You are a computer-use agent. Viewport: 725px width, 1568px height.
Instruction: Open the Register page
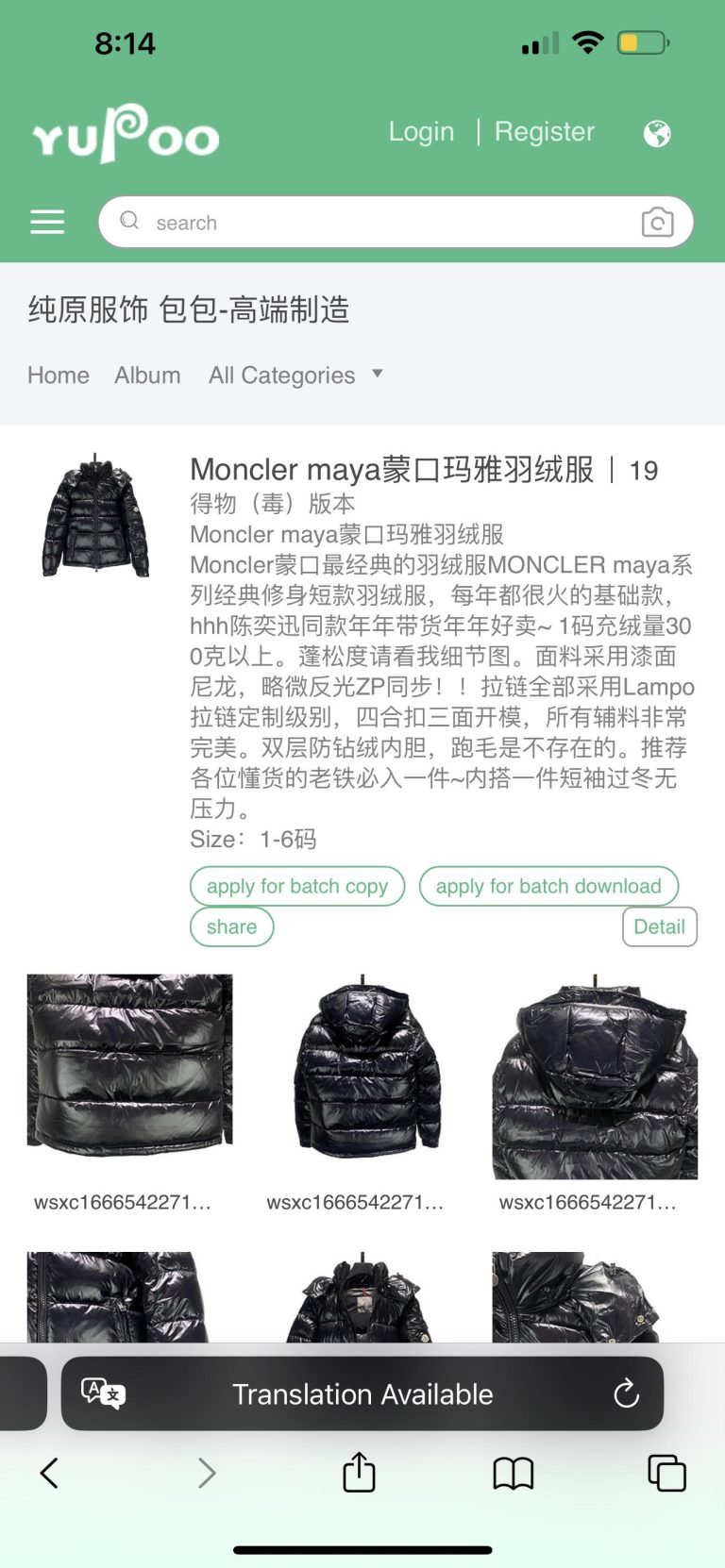(x=545, y=132)
